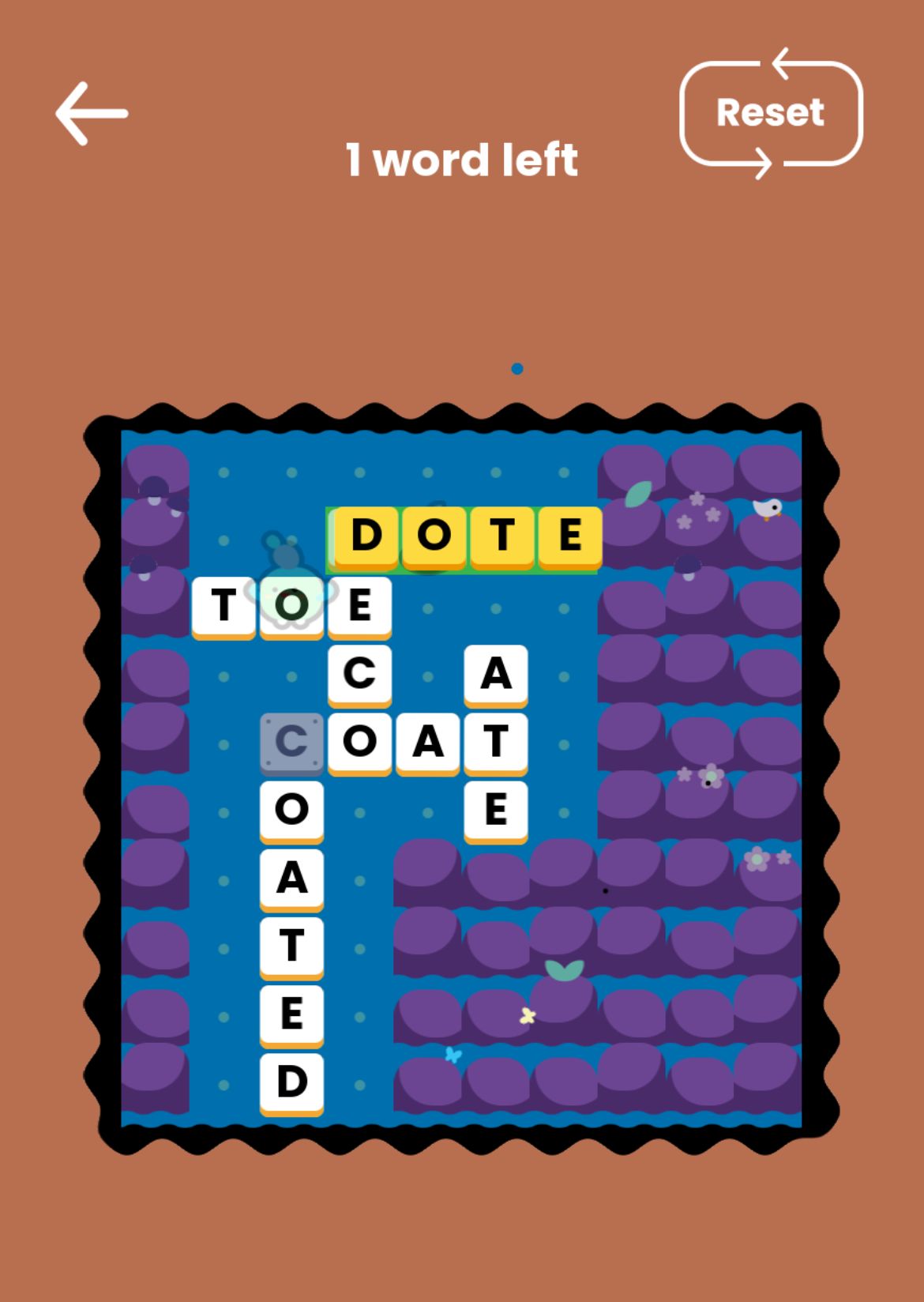Screen dimensions: 924x1302
Task: Select the yellow DOTE word tiles
Action: click(x=467, y=537)
